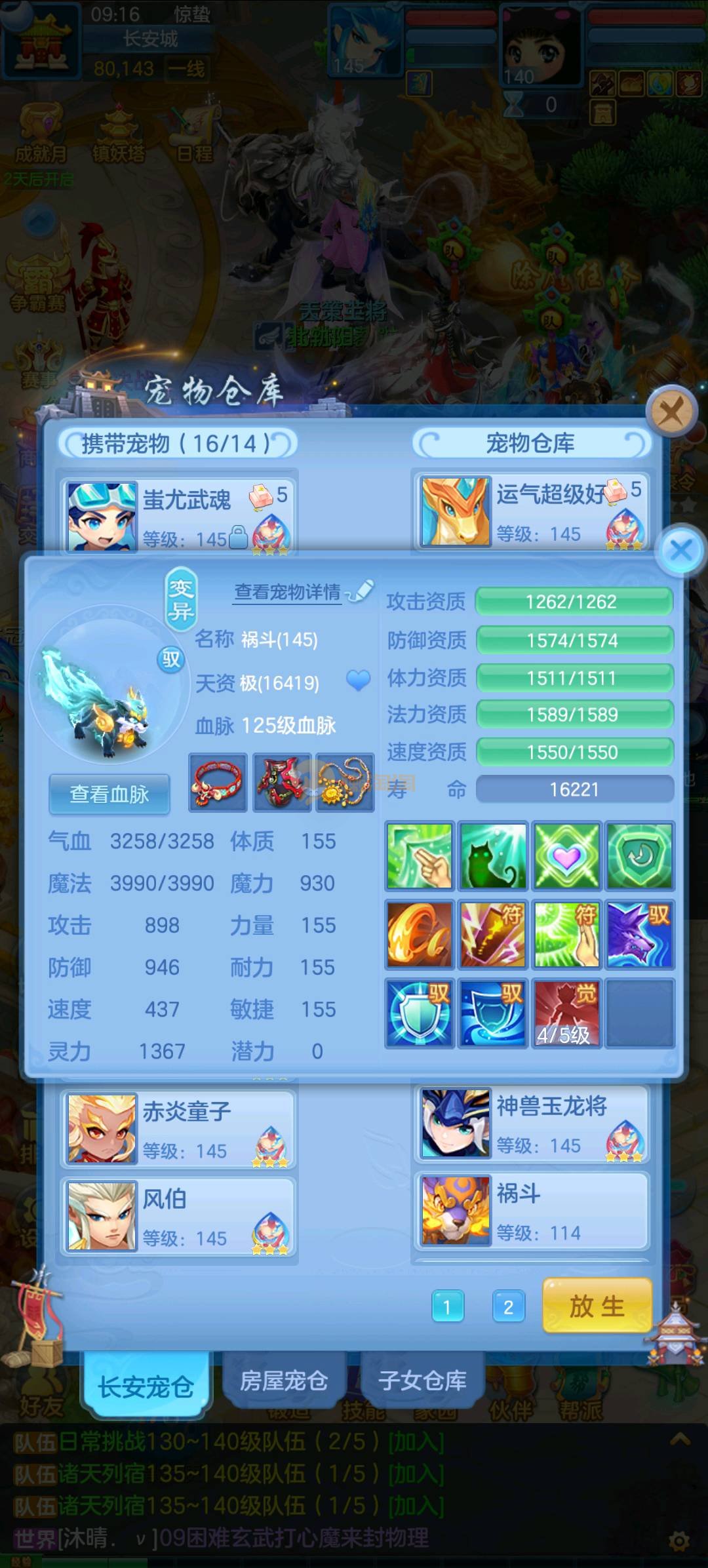Tap the black cat skill icon
This screenshot has width=708, height=1568.
(x=493, y=856)
